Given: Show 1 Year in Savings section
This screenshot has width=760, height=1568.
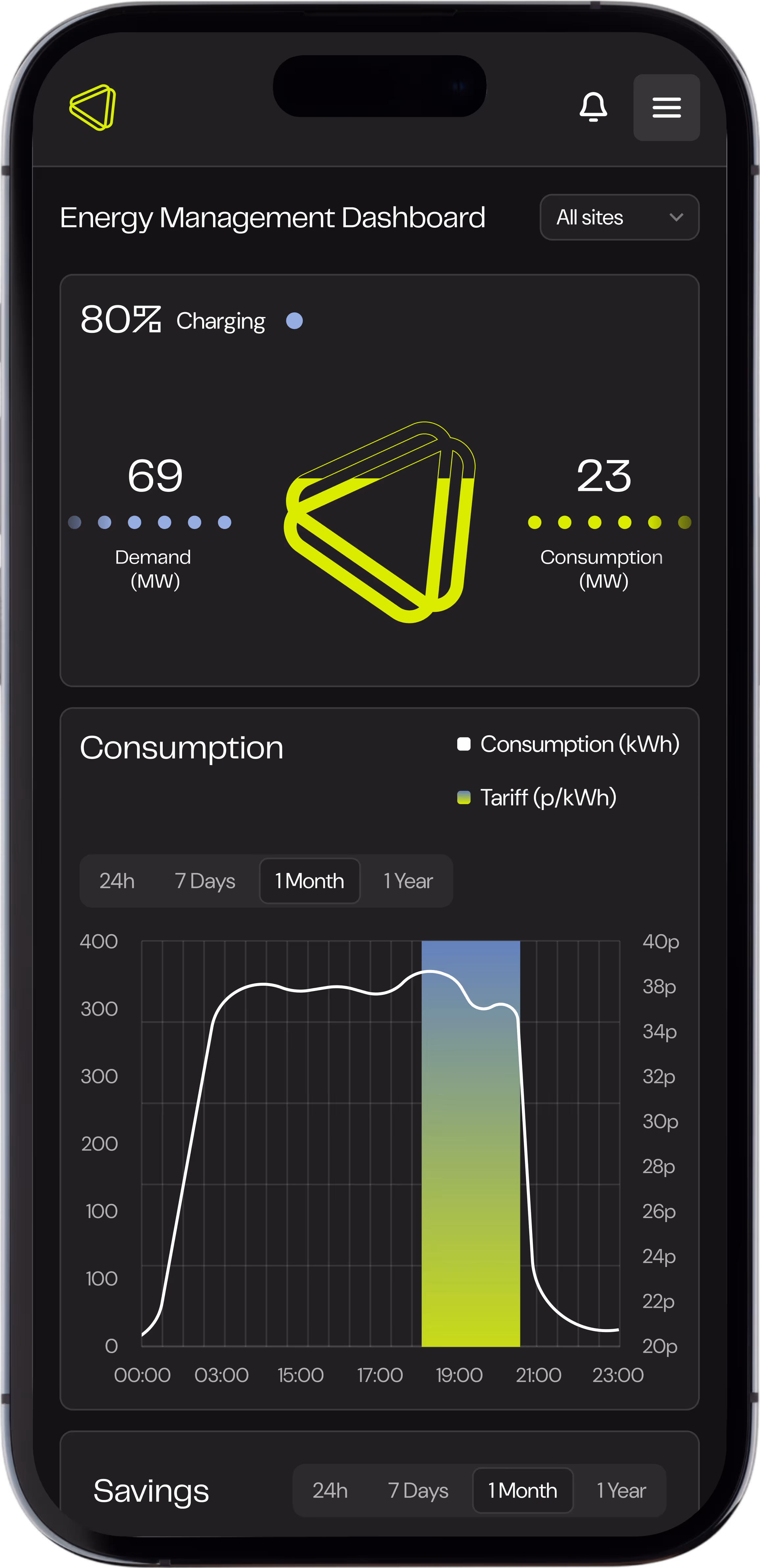Looking at the screenshot, I should (x=621, y=1490).
